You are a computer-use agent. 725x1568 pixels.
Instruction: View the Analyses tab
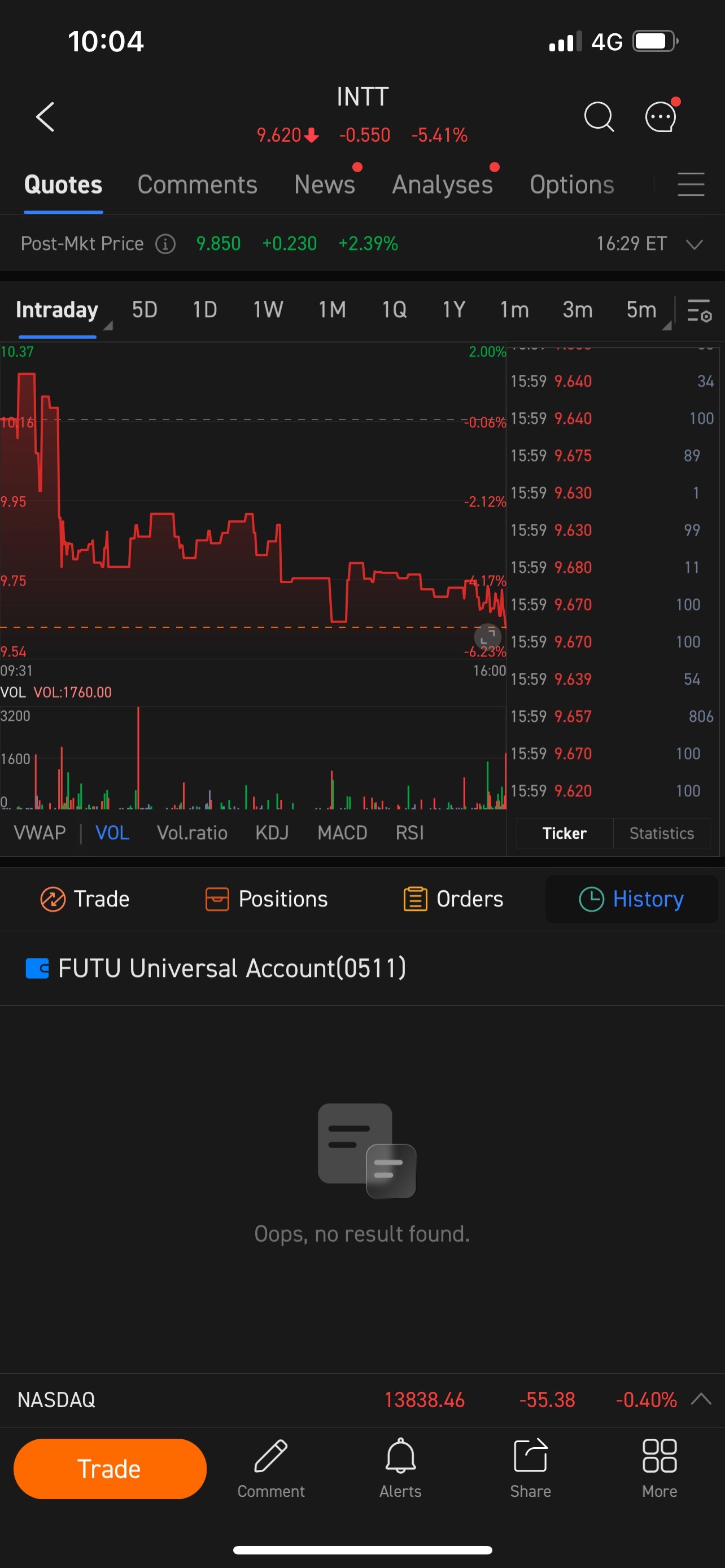tap(443, 185)
